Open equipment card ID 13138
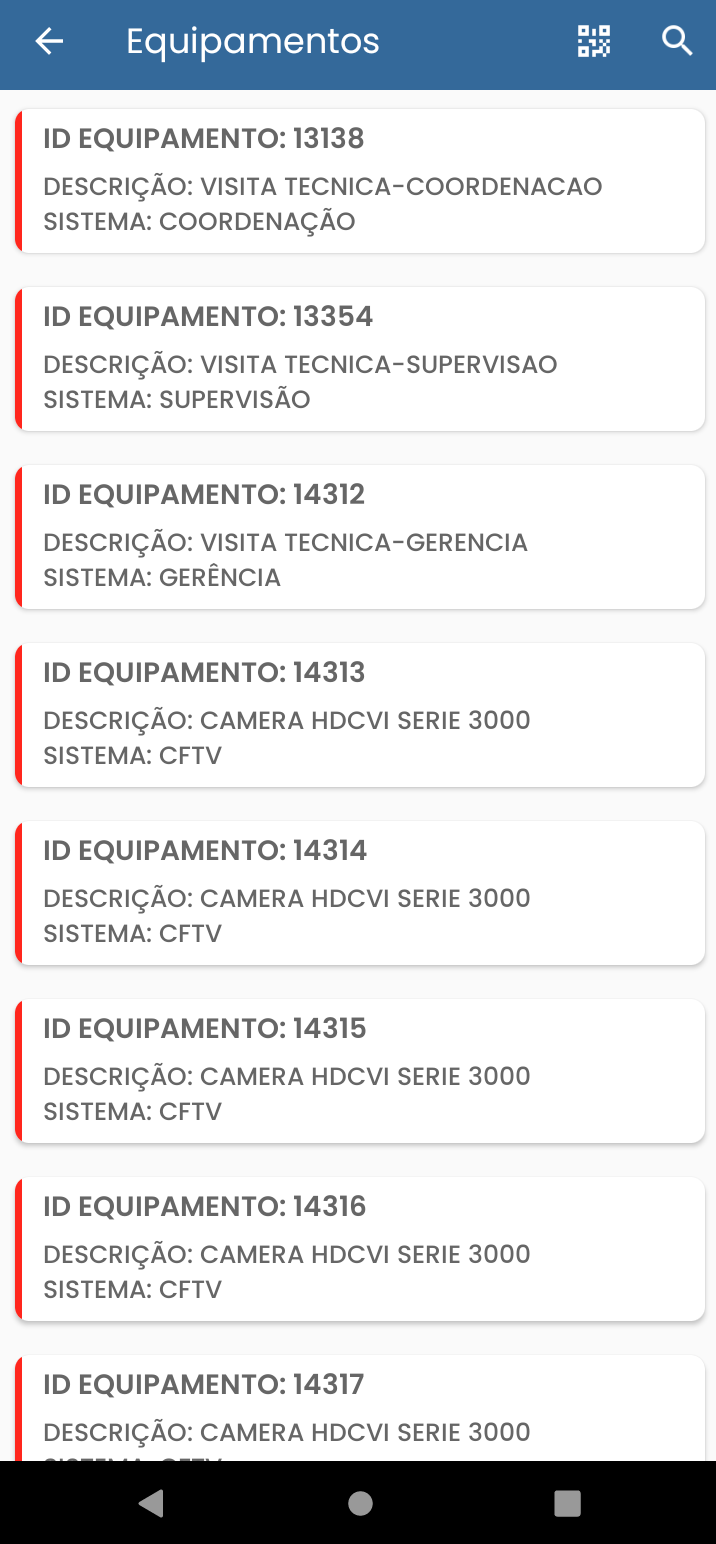 tap(360, 181)
